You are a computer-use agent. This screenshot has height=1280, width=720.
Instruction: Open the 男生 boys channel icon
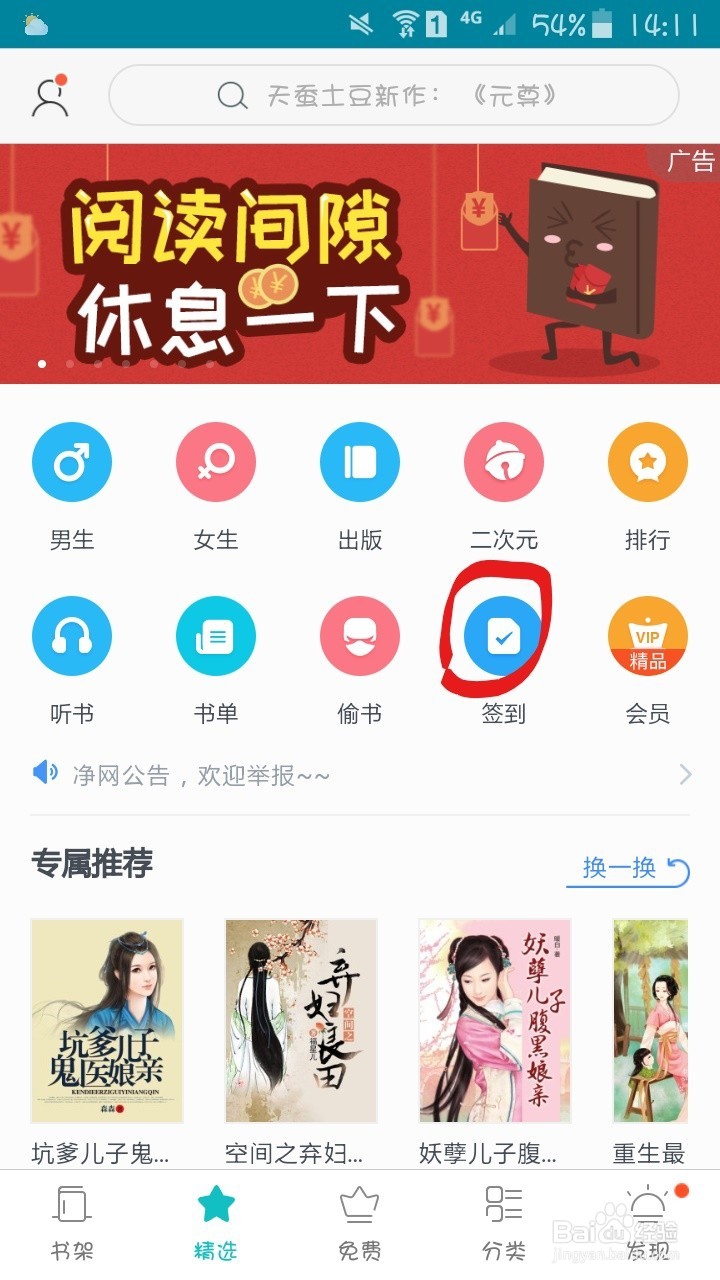coord(71,461)
